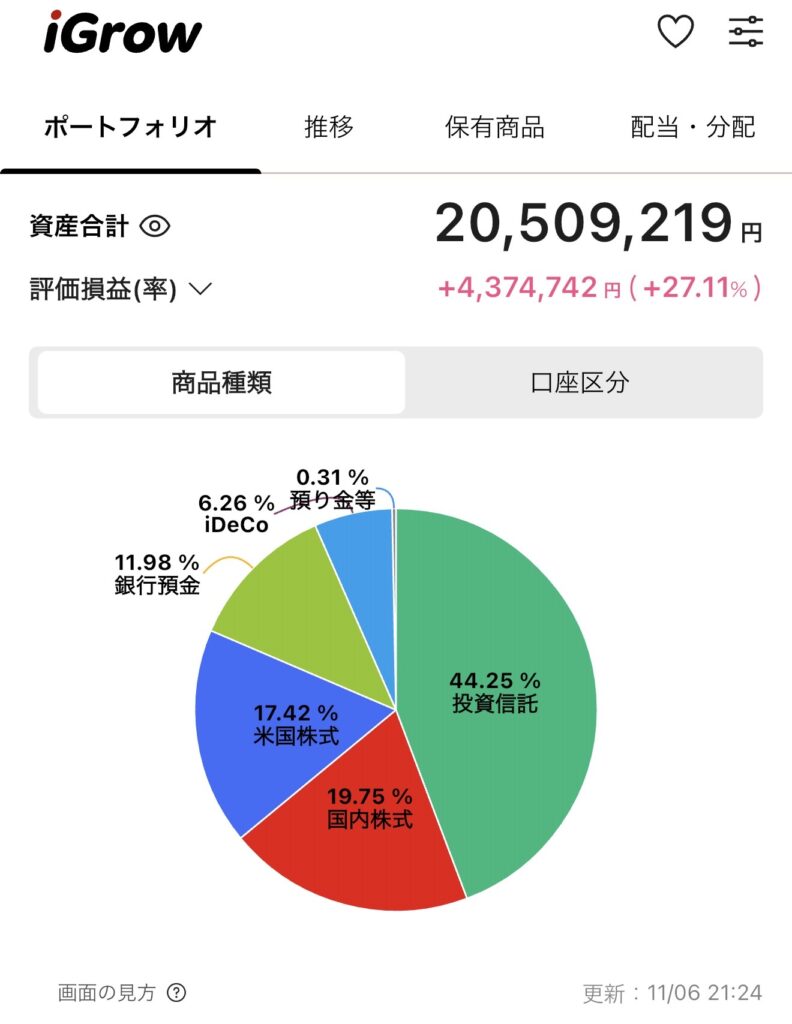Go to the 配当・分配 tab
Viewport: 792px width, 1024px height.
coord(693,128)
